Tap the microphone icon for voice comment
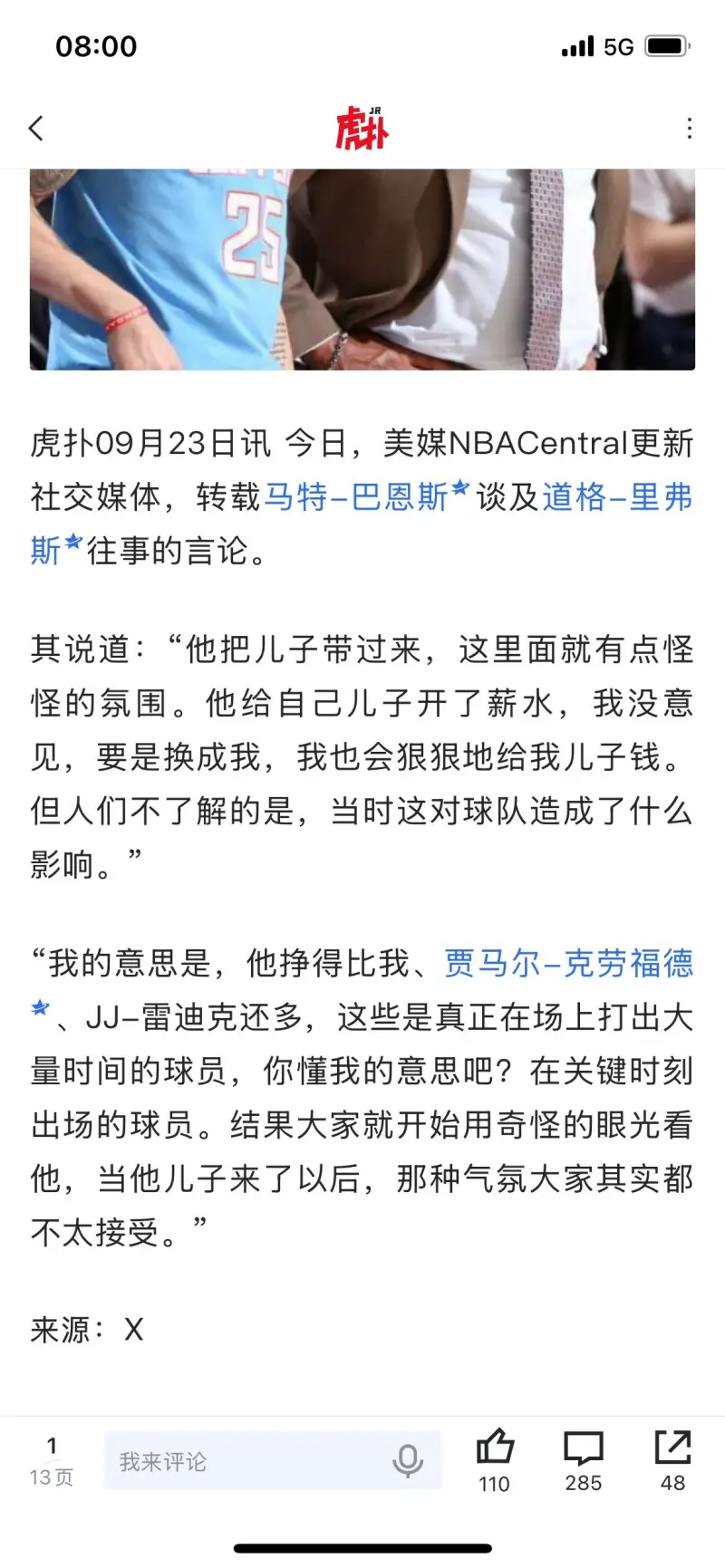725x1568 pixels. [408, 1461]
